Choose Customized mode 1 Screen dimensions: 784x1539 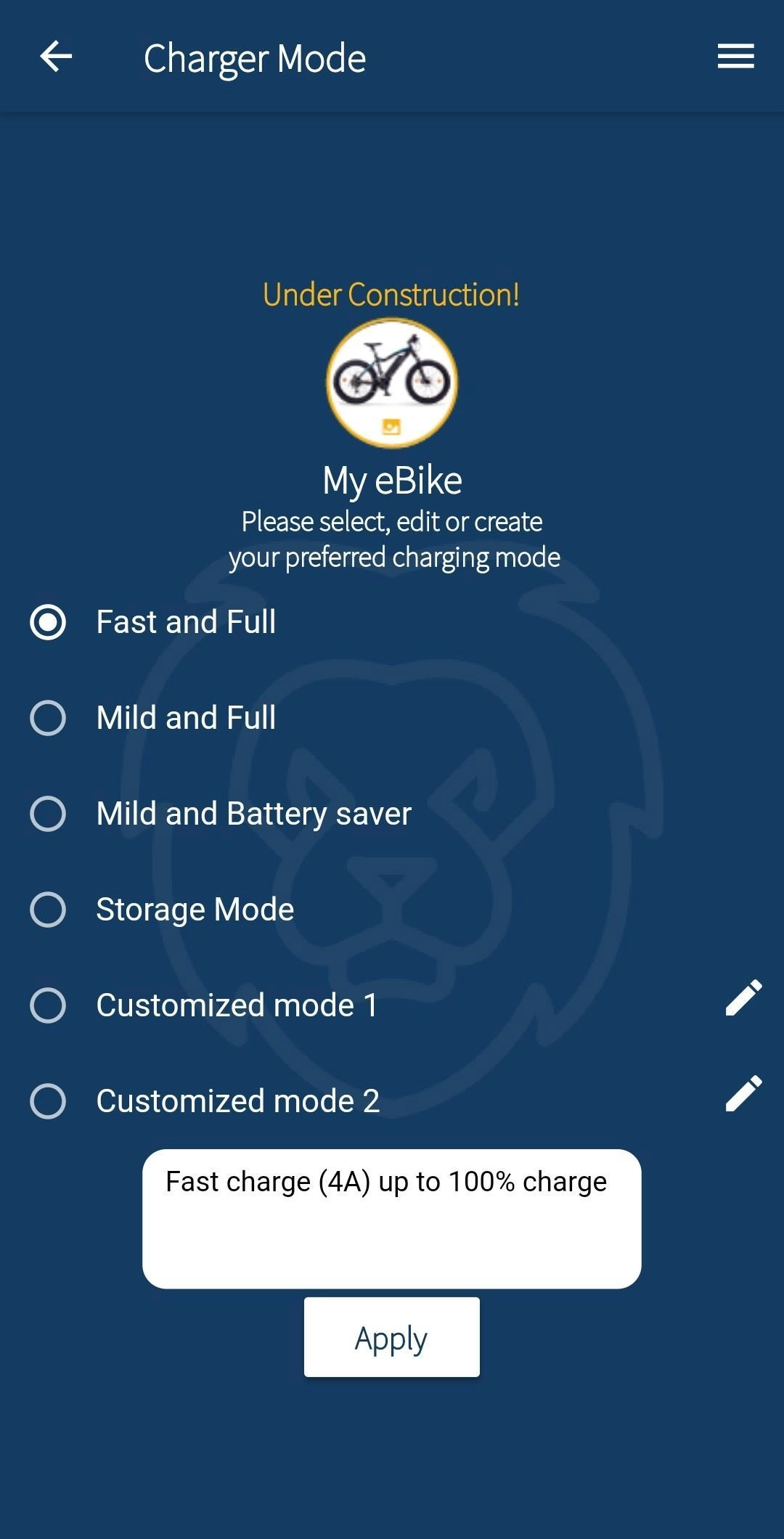pos(48,1005)
